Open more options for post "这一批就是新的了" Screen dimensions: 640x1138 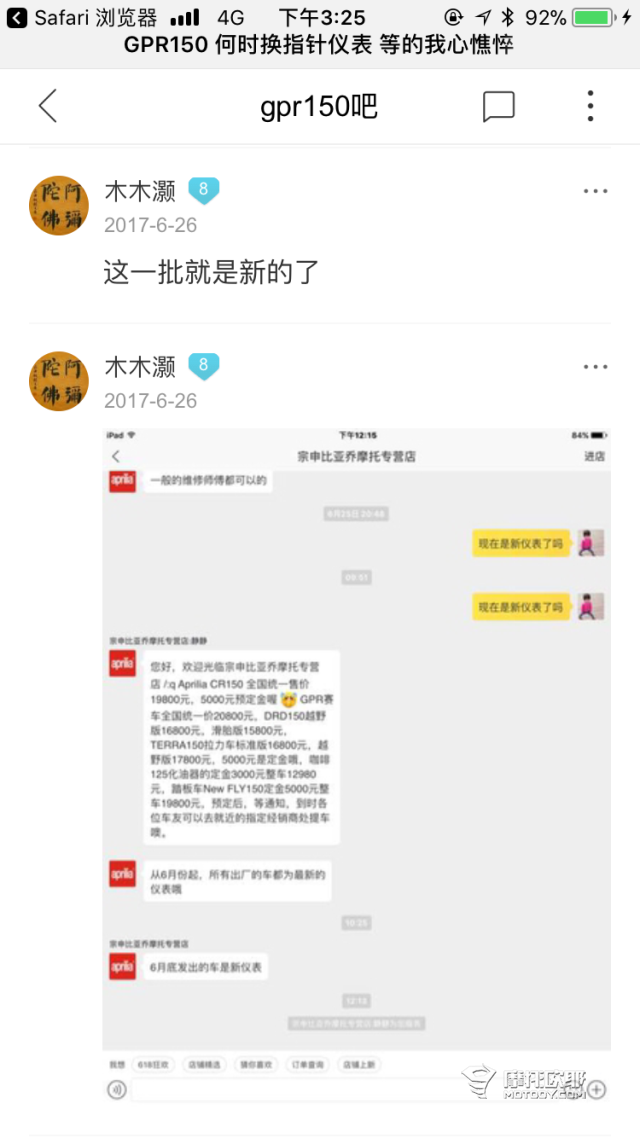(595, 192)
